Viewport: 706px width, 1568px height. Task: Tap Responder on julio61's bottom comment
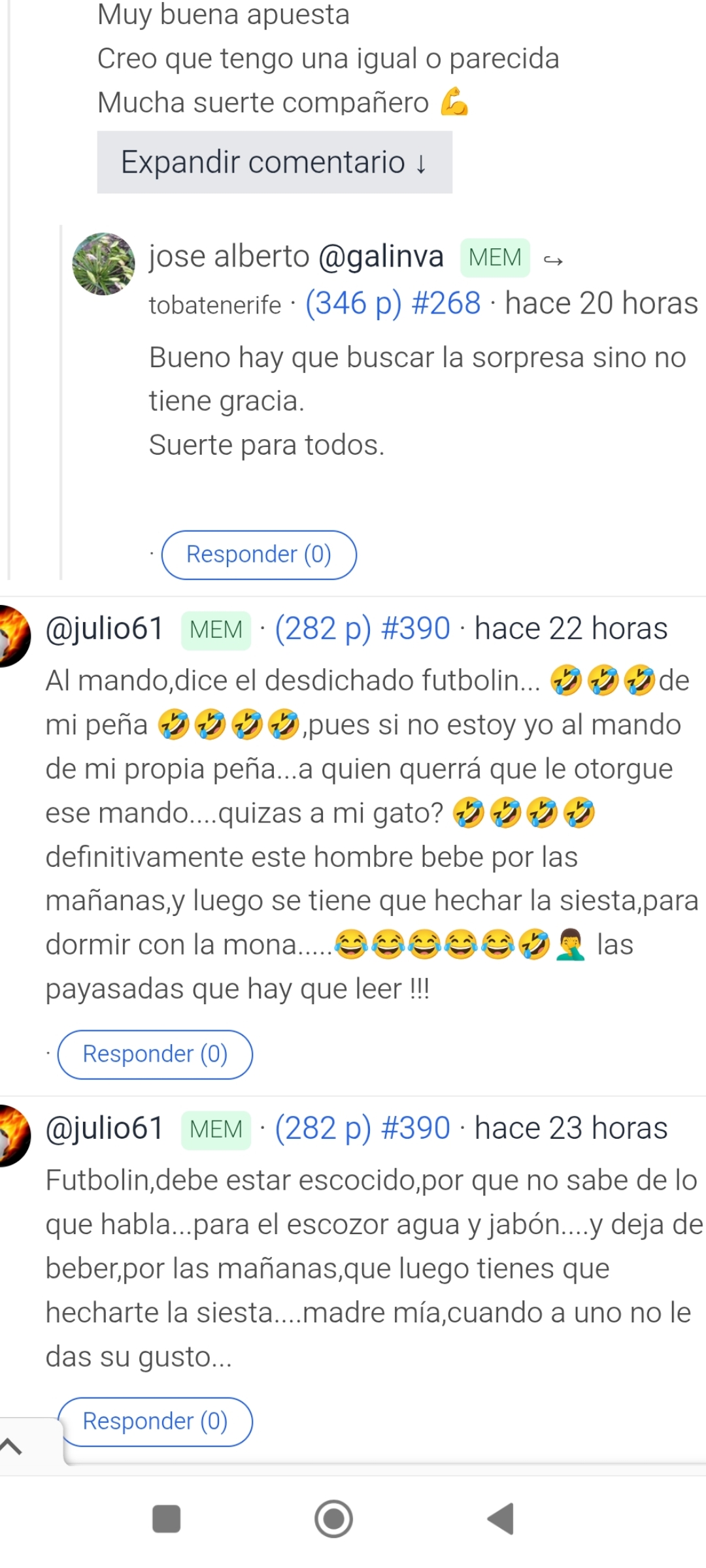pyautogui.click(x=154, y=1421)
